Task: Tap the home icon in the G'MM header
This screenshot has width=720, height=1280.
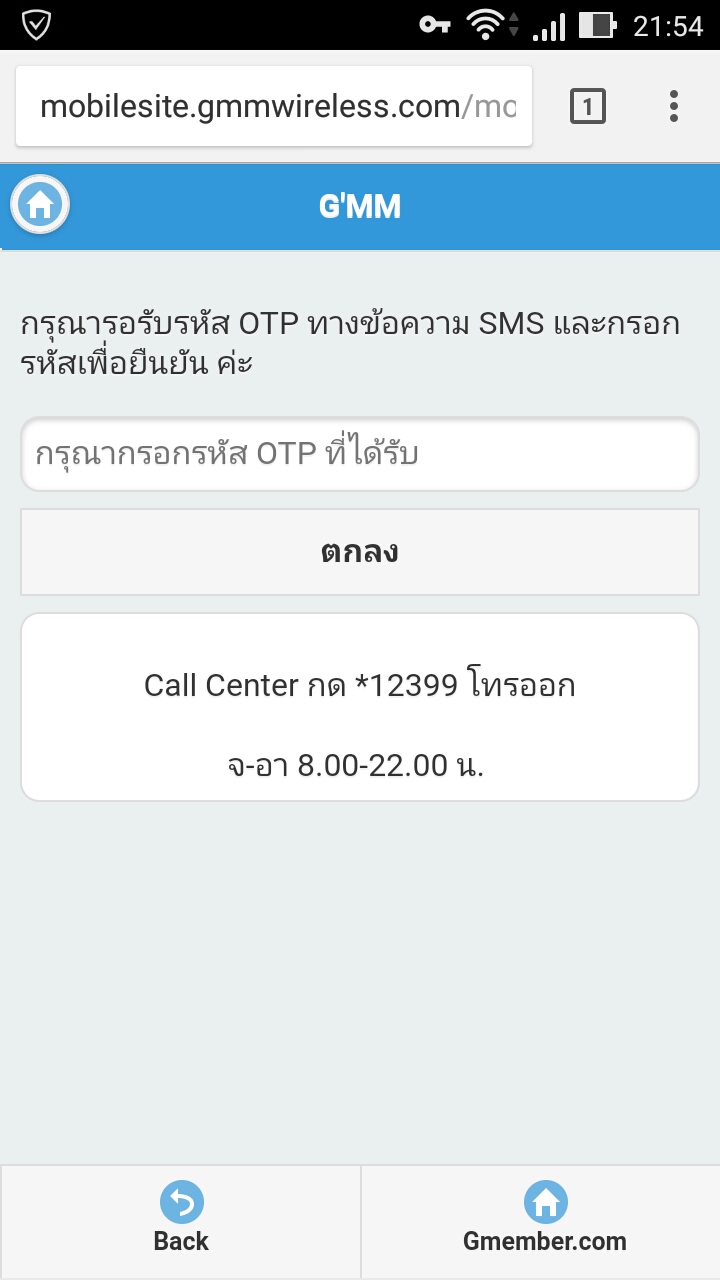Action: (x=40, y=206)
